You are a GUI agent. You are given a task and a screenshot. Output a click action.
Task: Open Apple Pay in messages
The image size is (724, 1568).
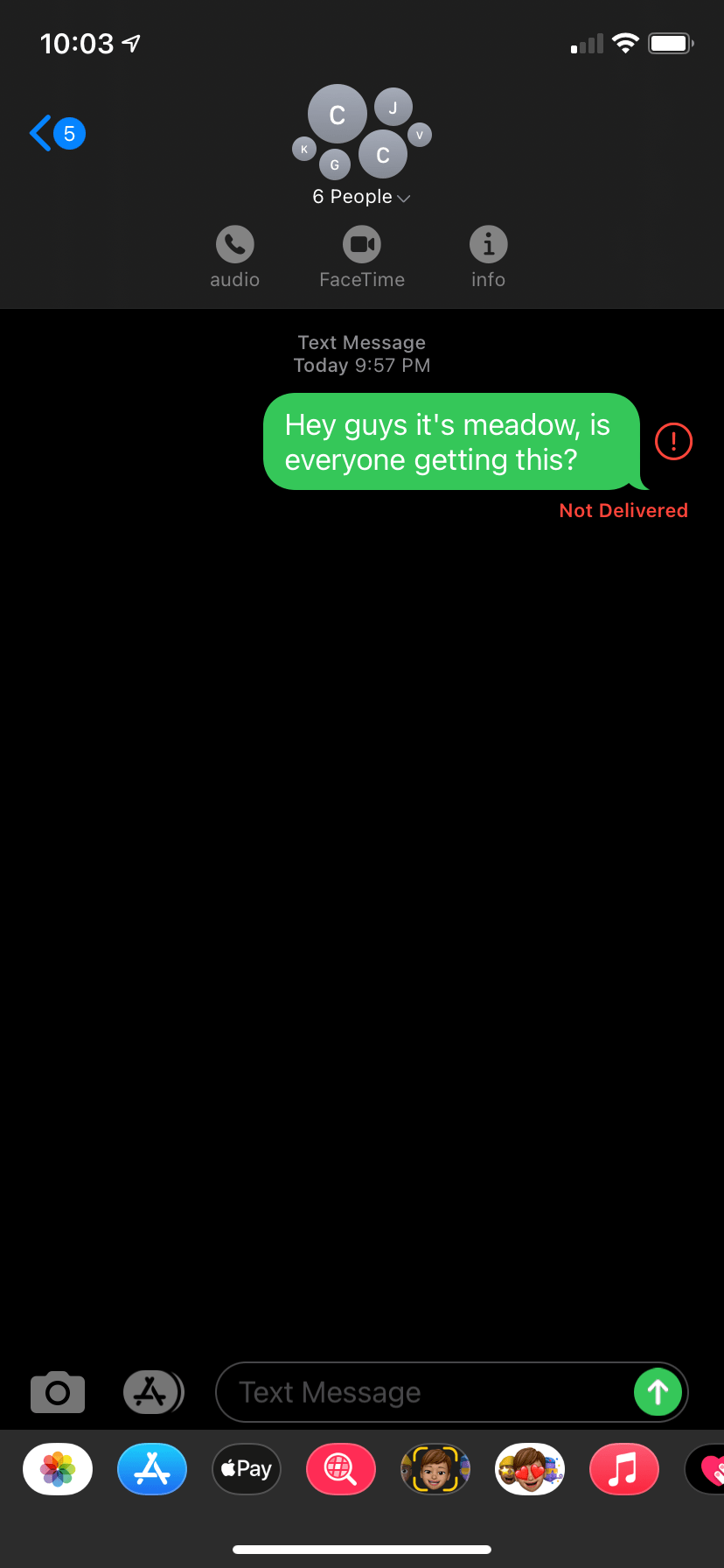(x=247, y=1469)
